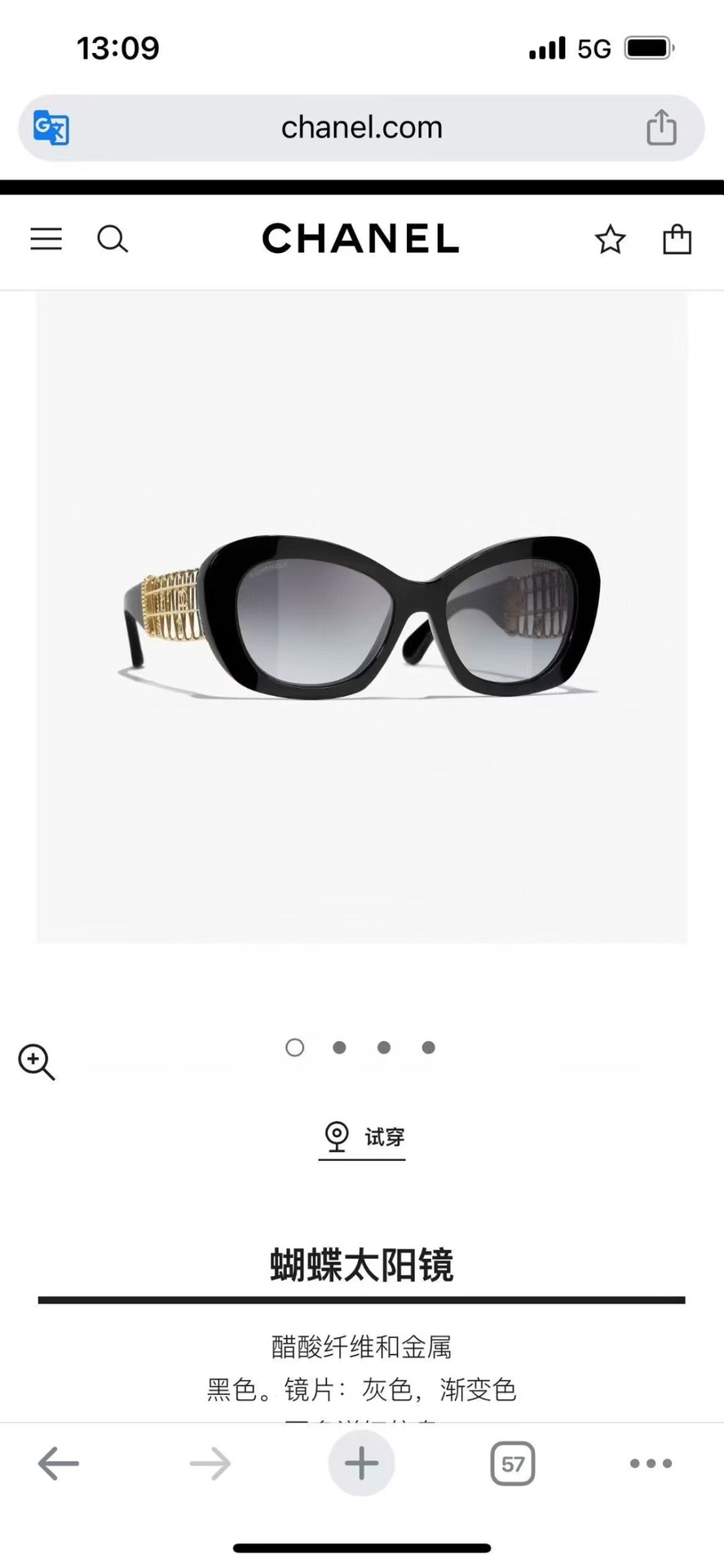Open the browser more options menu
The height and width of the screenshot is (1568, 724).
(648, 1464)
